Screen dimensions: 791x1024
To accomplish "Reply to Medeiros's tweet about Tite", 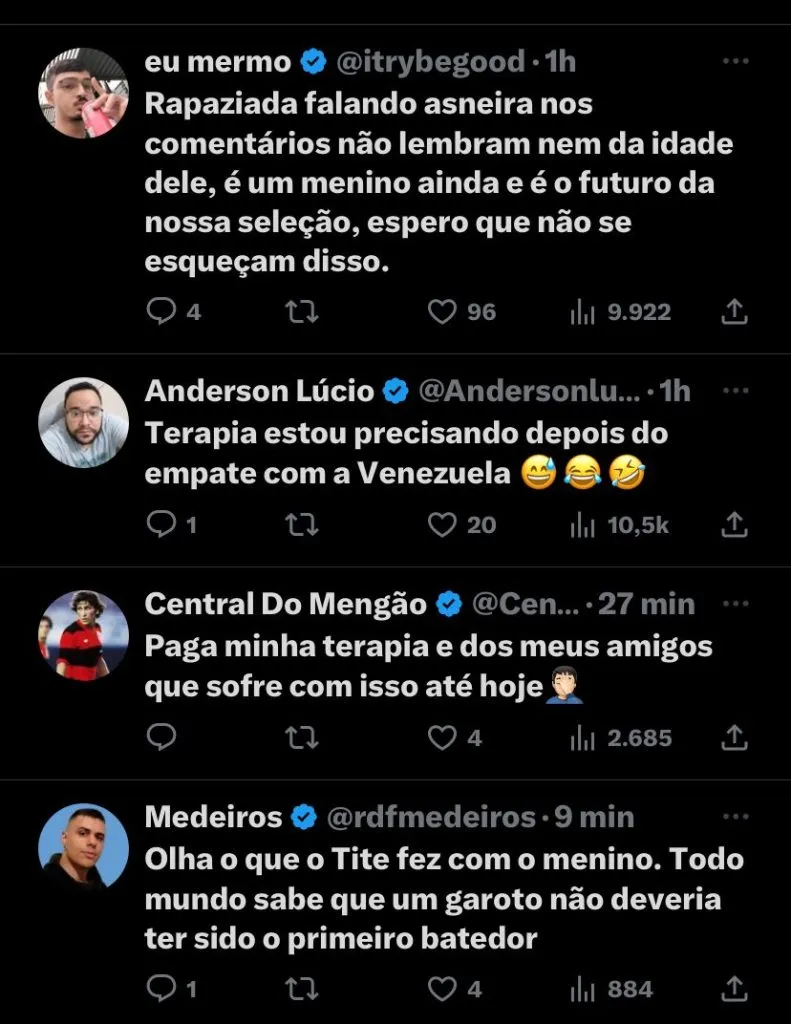I will (161, 989).
